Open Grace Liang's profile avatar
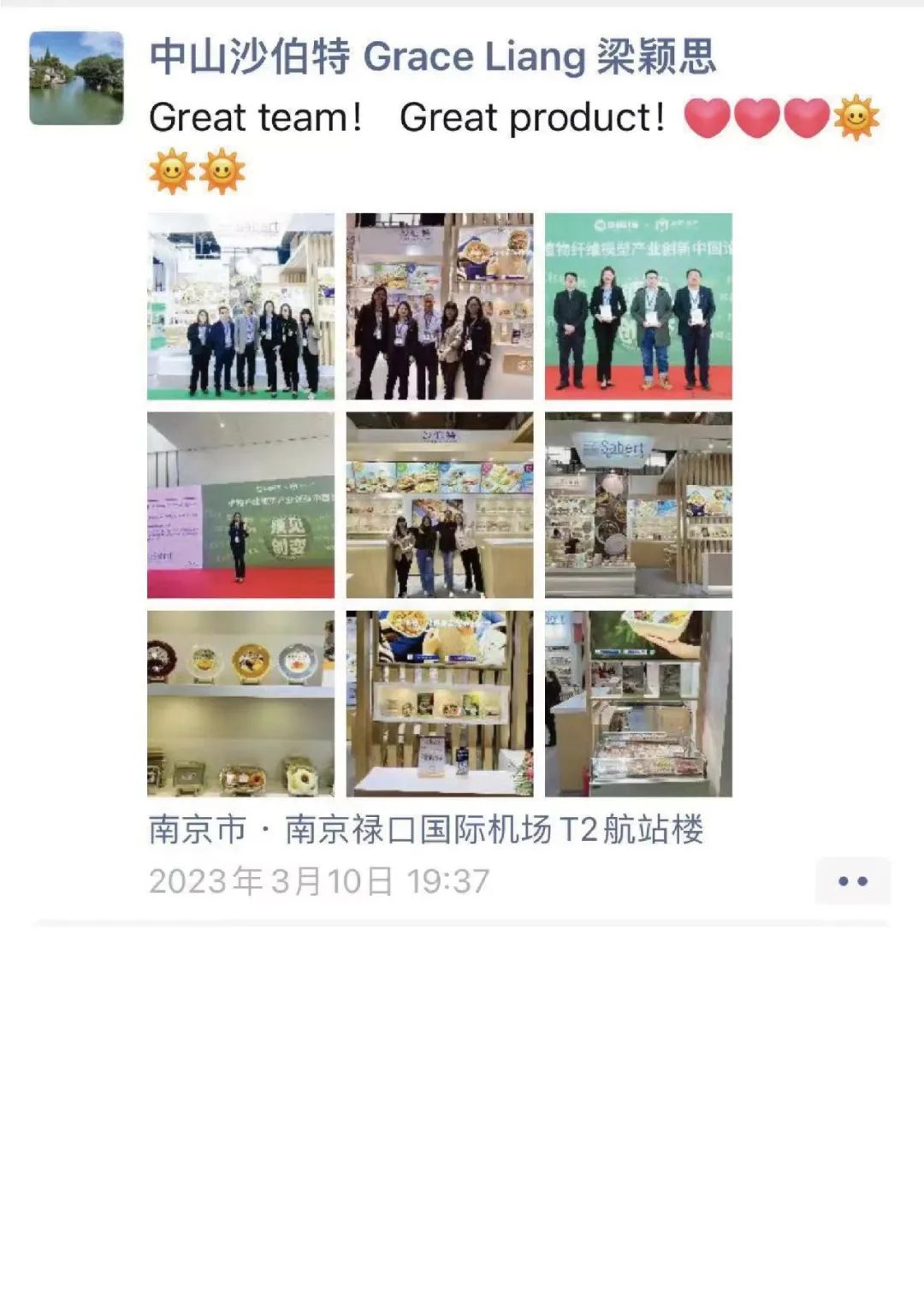 click(76, 78)
